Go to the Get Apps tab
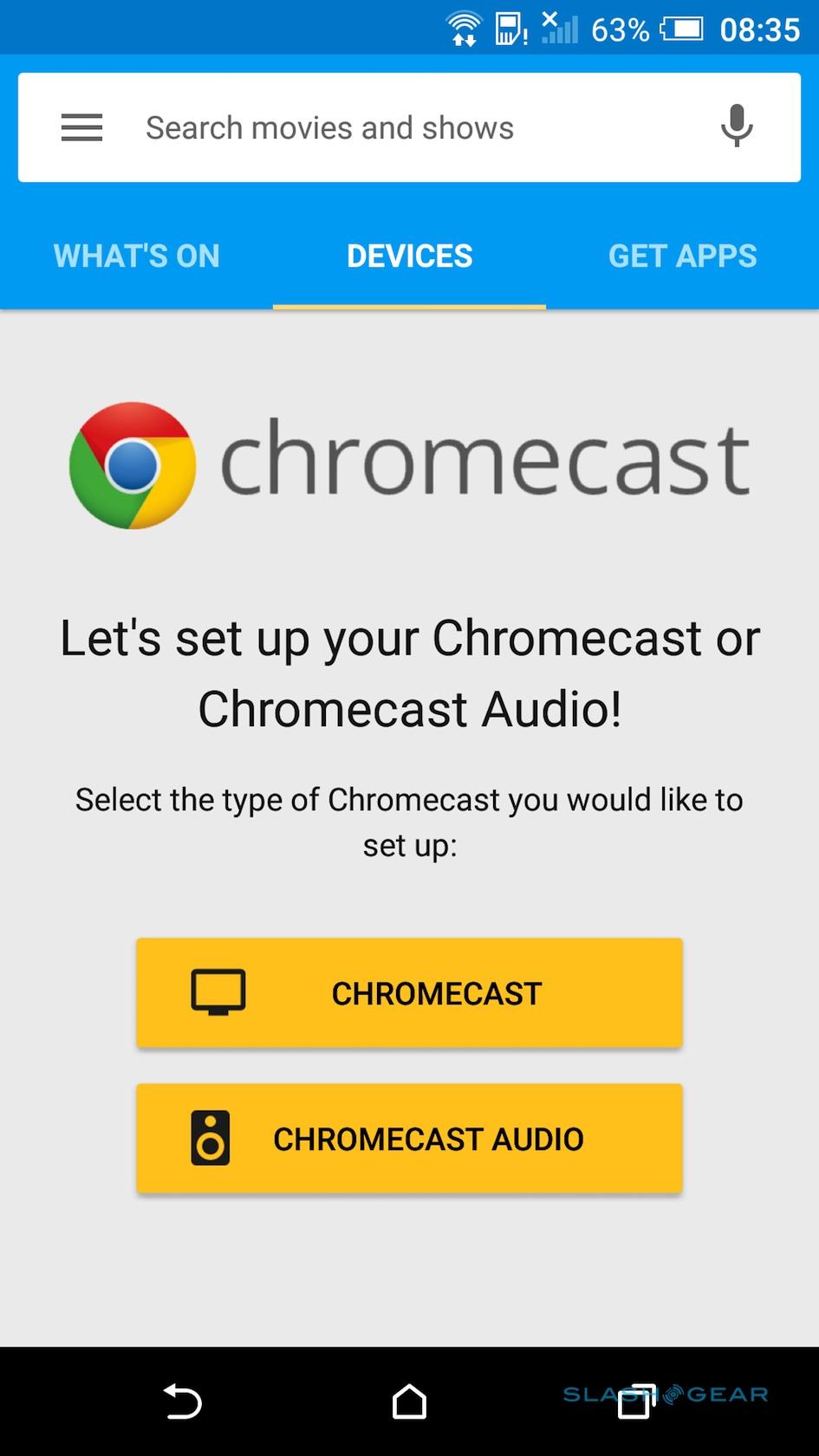This screenshot has width=819, height=1456. [682, 257]
